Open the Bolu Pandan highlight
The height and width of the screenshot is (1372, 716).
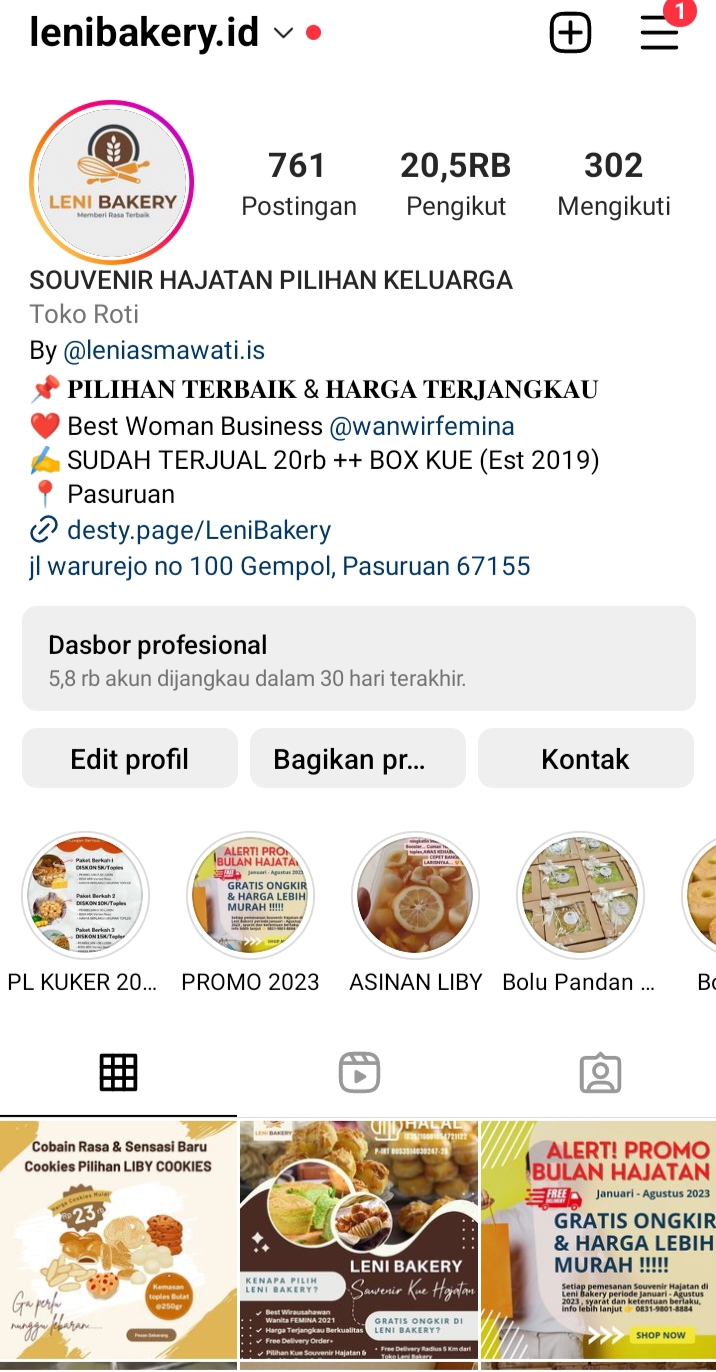click(x=580, y=896)
